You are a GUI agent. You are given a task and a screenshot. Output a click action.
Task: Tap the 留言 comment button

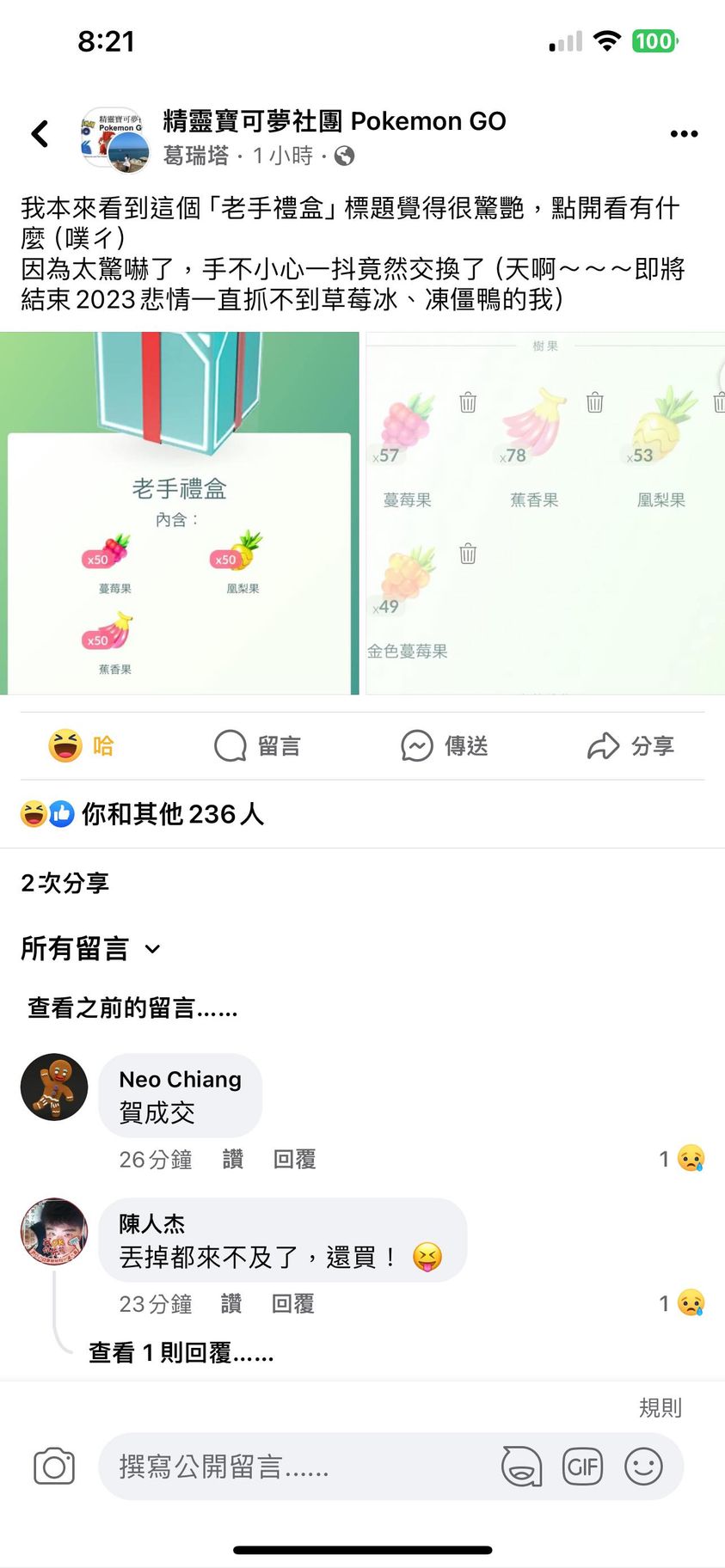coord(257,745)
